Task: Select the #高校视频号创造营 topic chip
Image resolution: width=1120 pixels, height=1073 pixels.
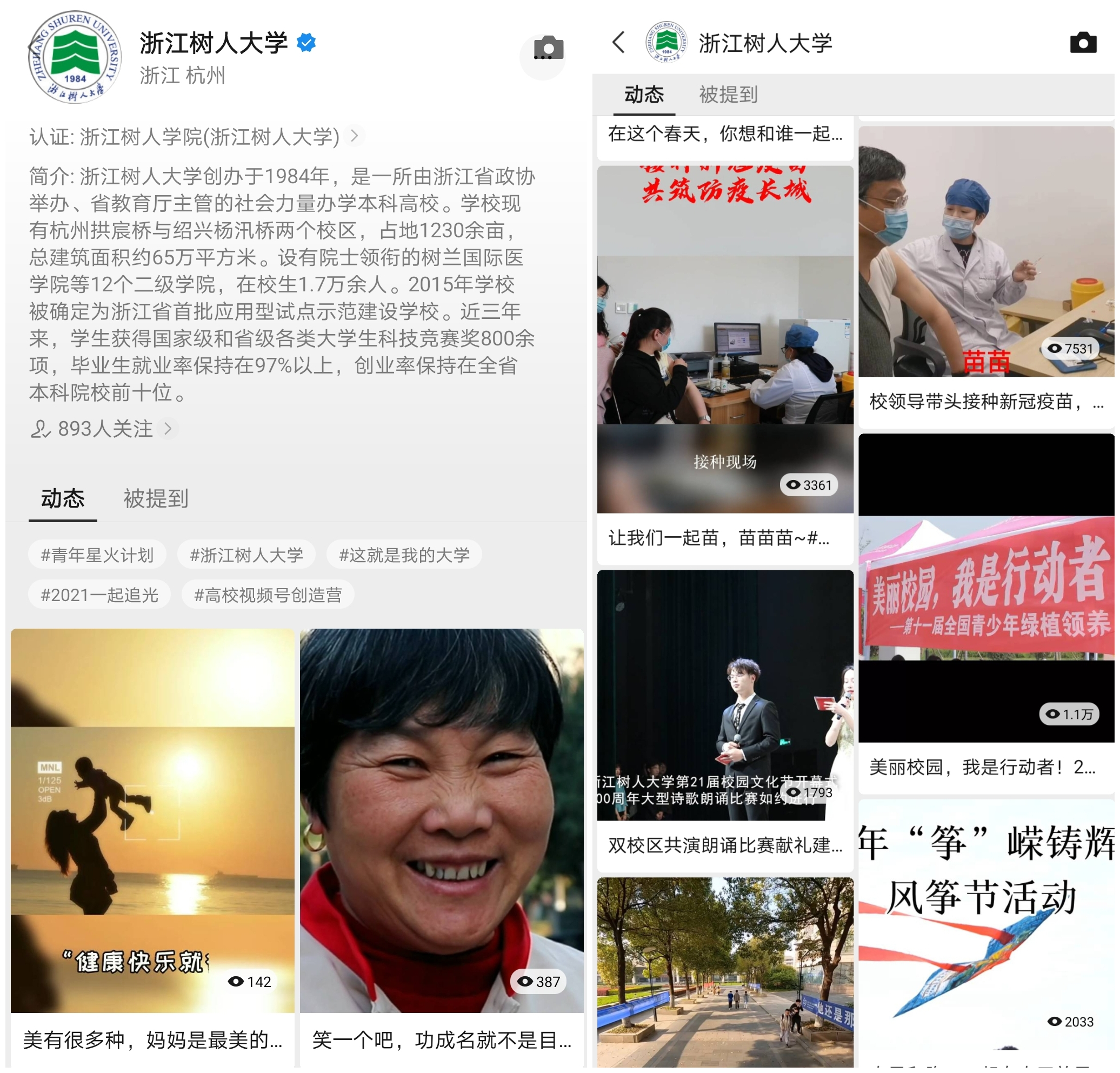Action: click(x=268, y=595)
